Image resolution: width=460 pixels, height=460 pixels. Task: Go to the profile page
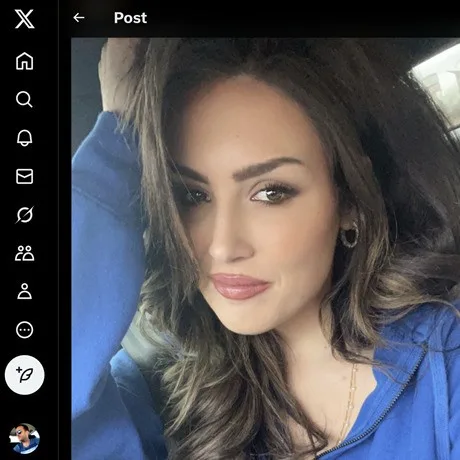pyautogui.click(x=25, y=291)
